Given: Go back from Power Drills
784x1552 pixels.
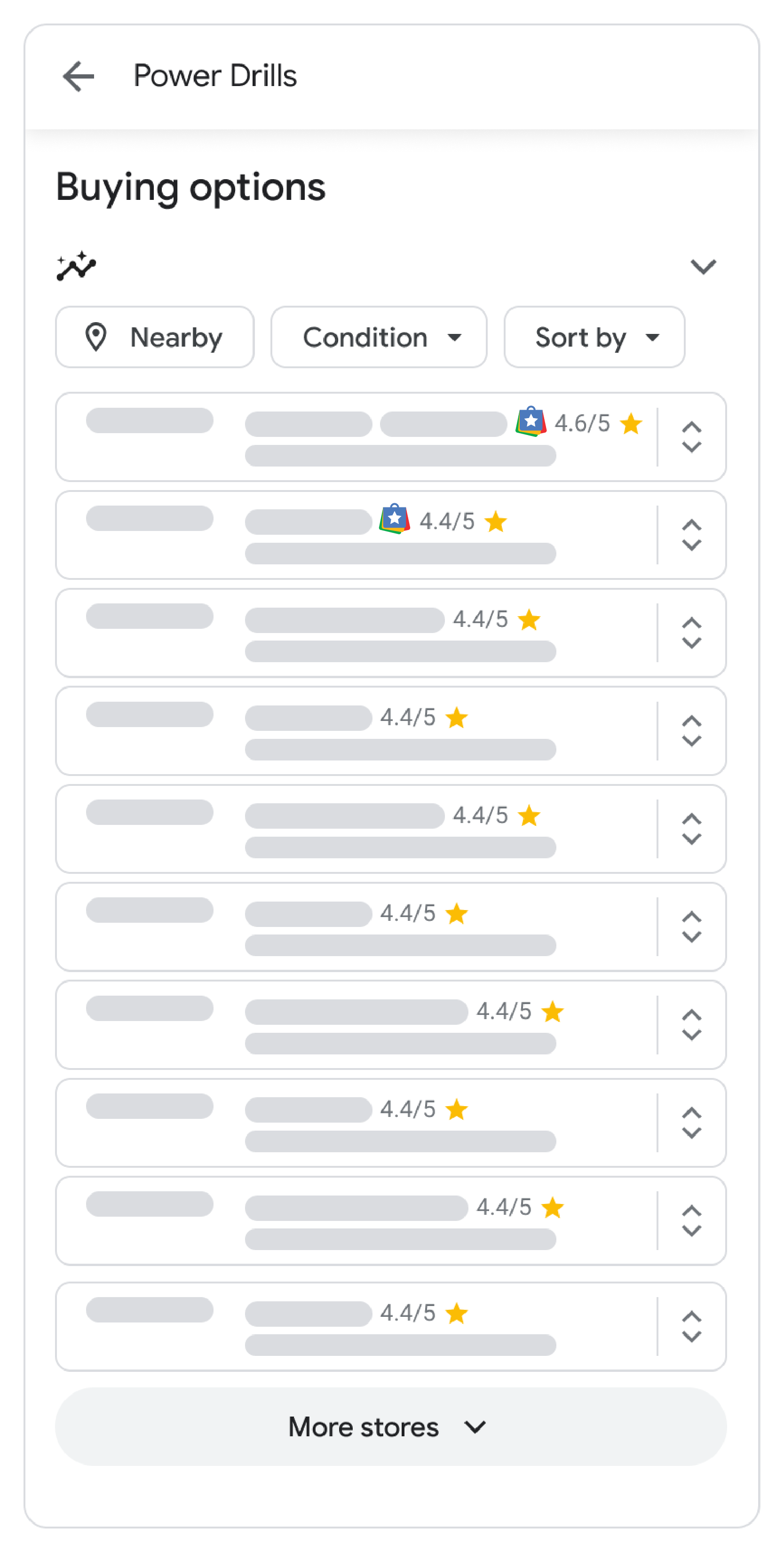Looking at the screenshot, I should 79,77.
